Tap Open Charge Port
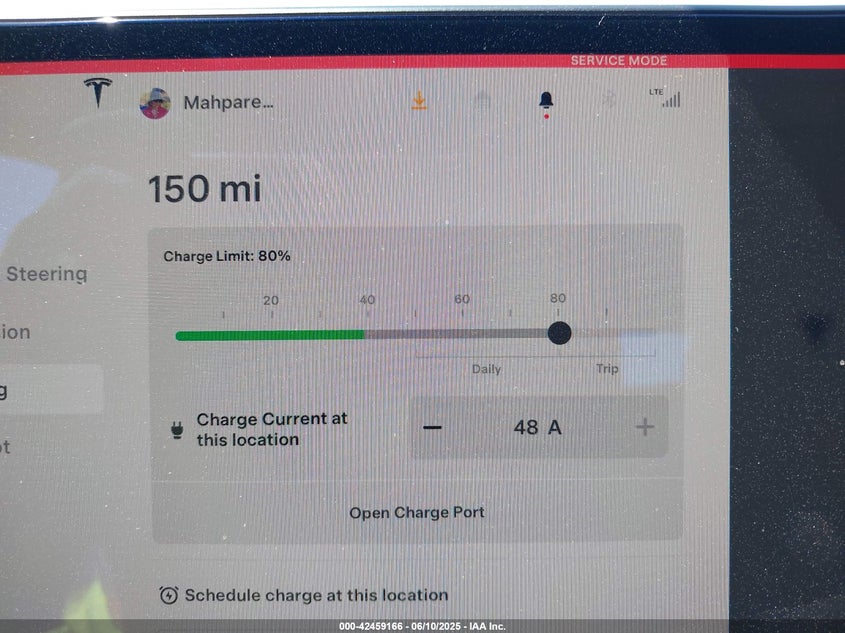The image size is (845, 633). click(417, 513)
